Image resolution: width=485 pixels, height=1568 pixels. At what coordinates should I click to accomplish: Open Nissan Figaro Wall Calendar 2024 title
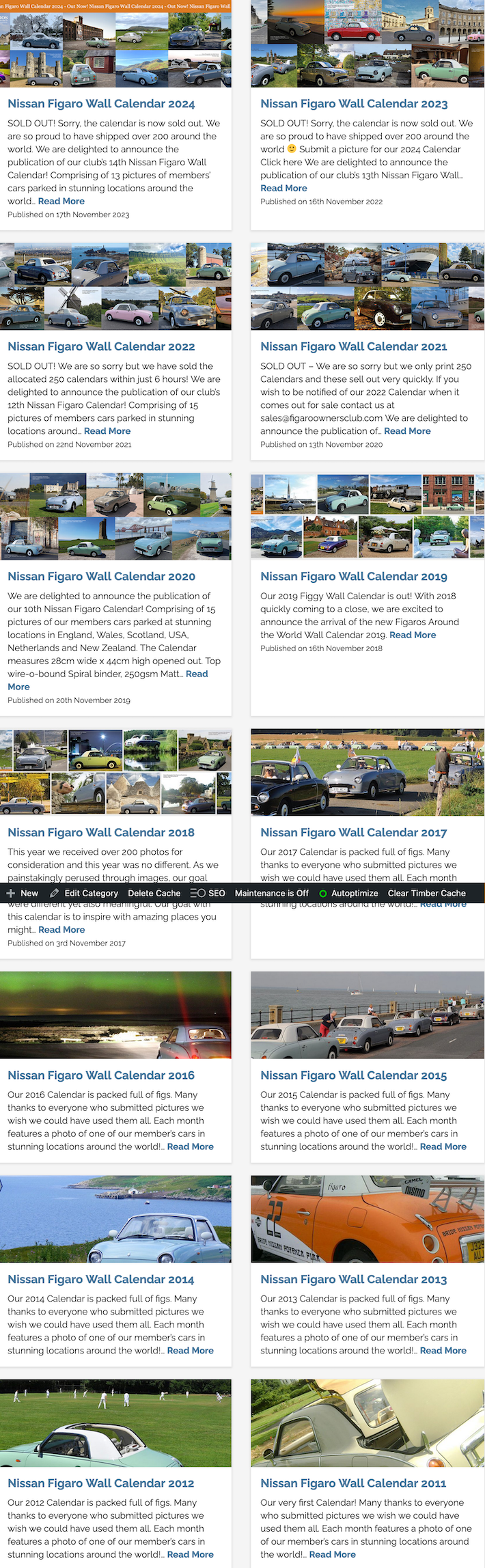tap(101, 104)
